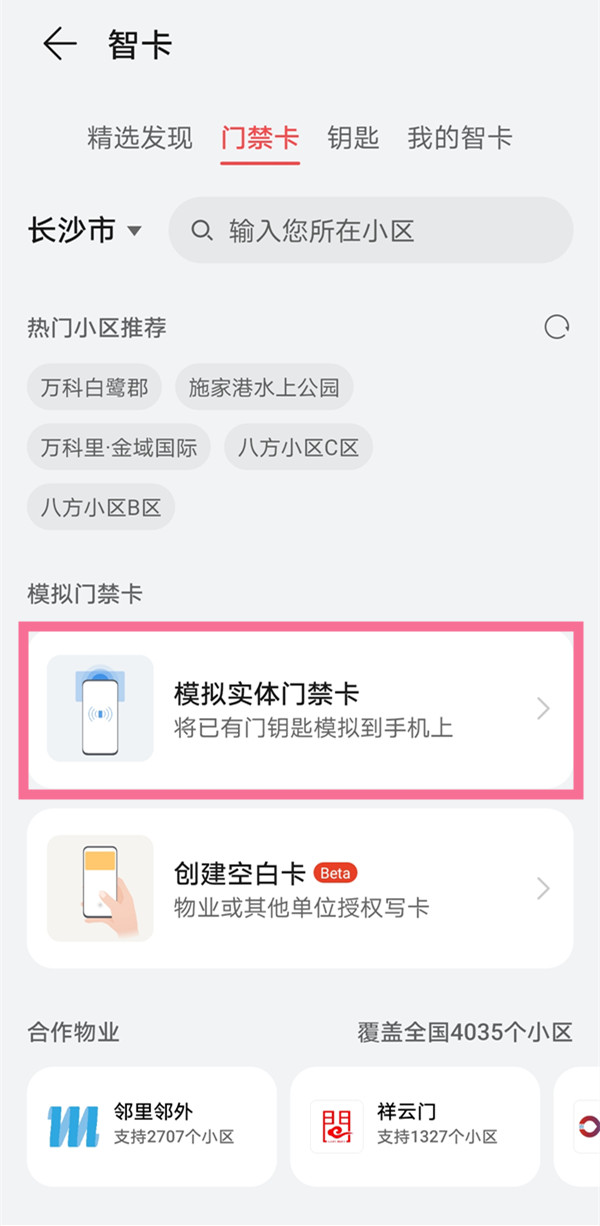This screenshot has width=600, height=1226.
Task: Refresh the 热门小区推荐 list
Action: pos(556,327)
